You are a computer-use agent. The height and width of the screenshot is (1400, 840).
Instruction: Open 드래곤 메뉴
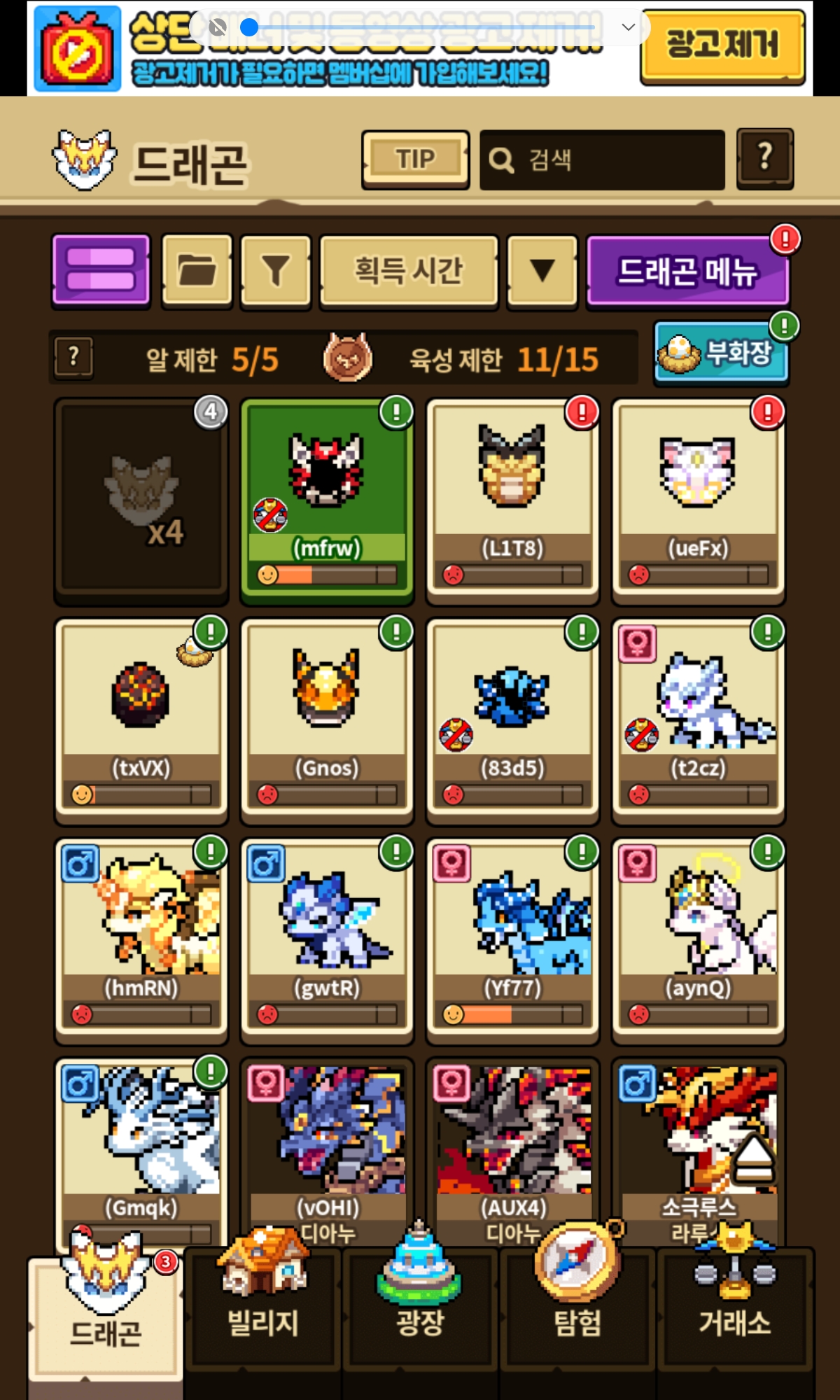(687, 271)
